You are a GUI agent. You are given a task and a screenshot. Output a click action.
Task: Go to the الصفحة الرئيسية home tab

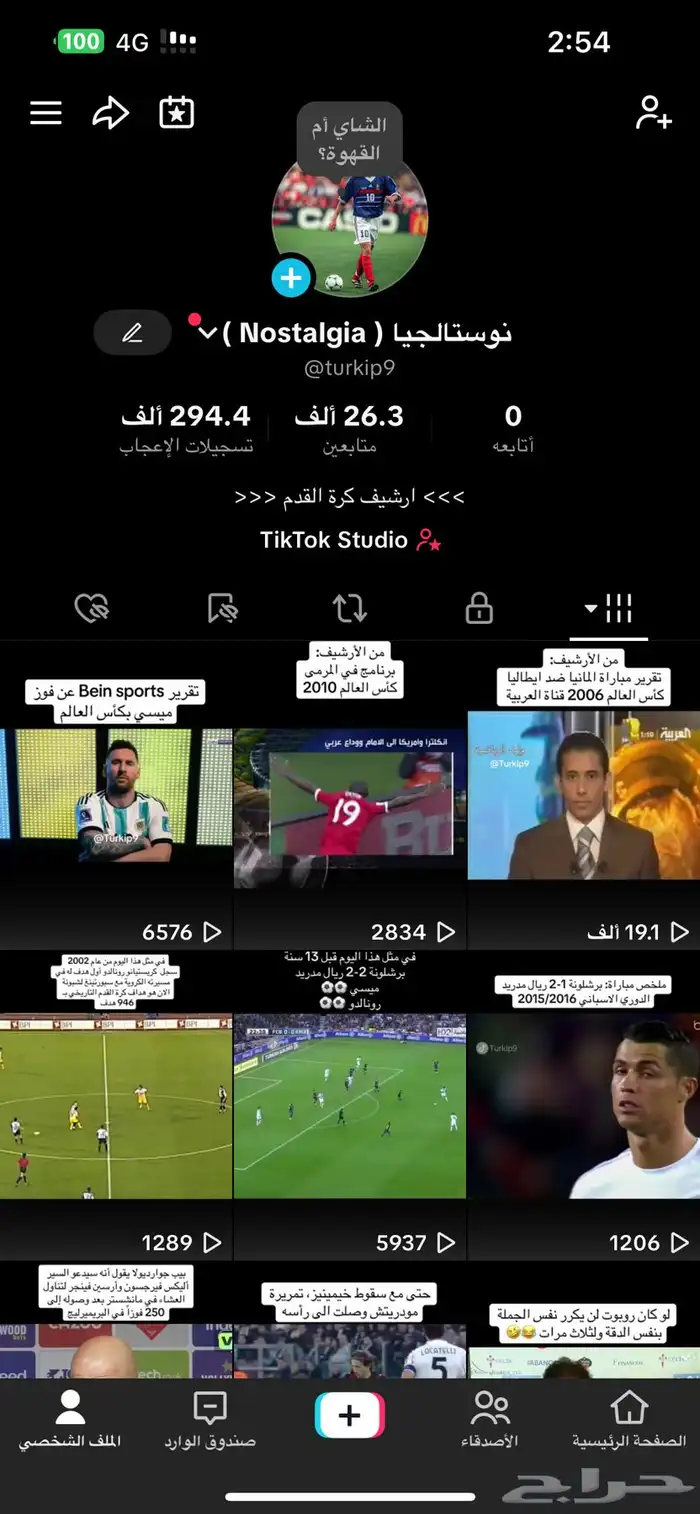[629, 1418]
